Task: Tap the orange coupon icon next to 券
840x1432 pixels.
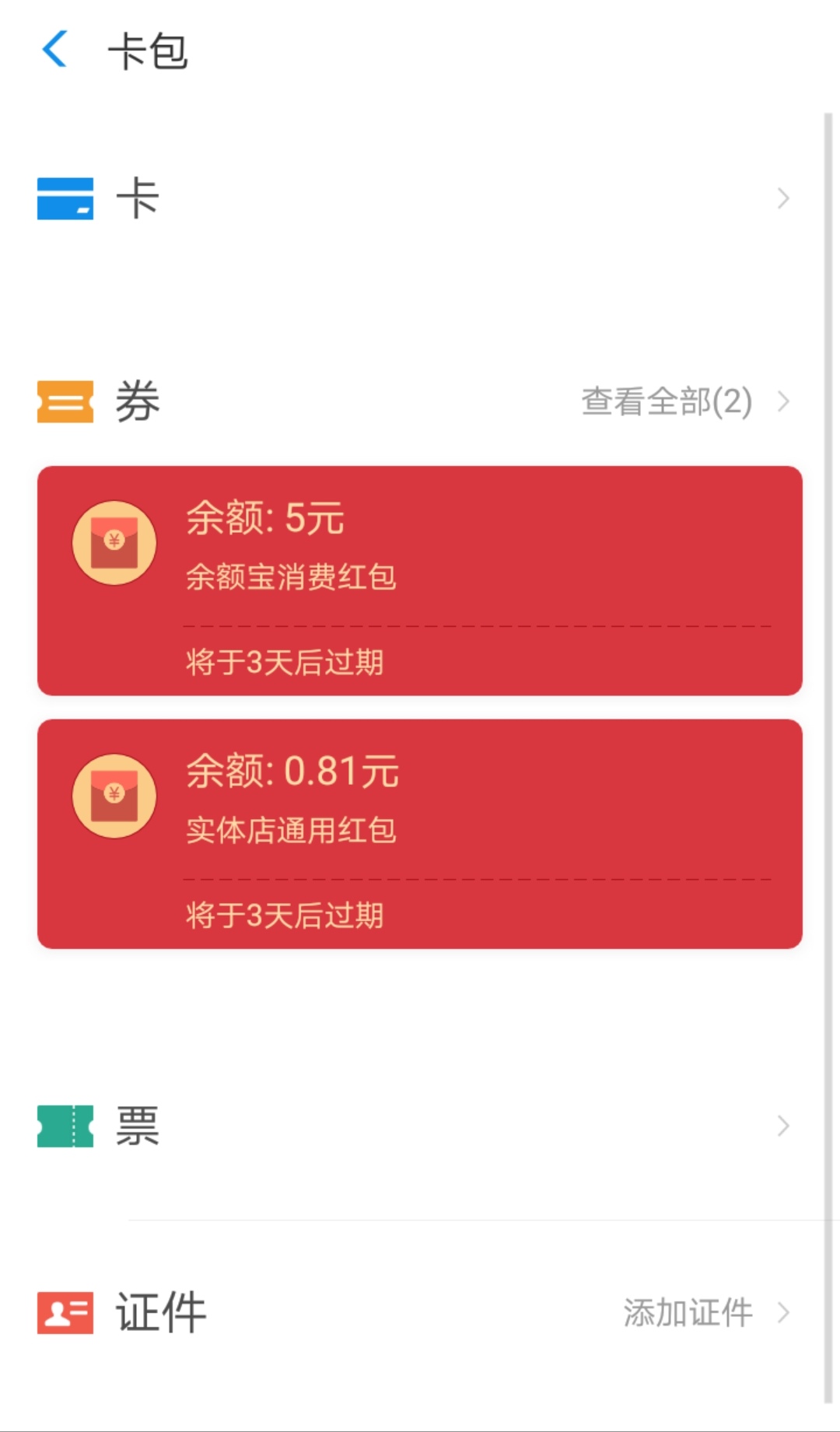Action: click(x=65, y=402)
